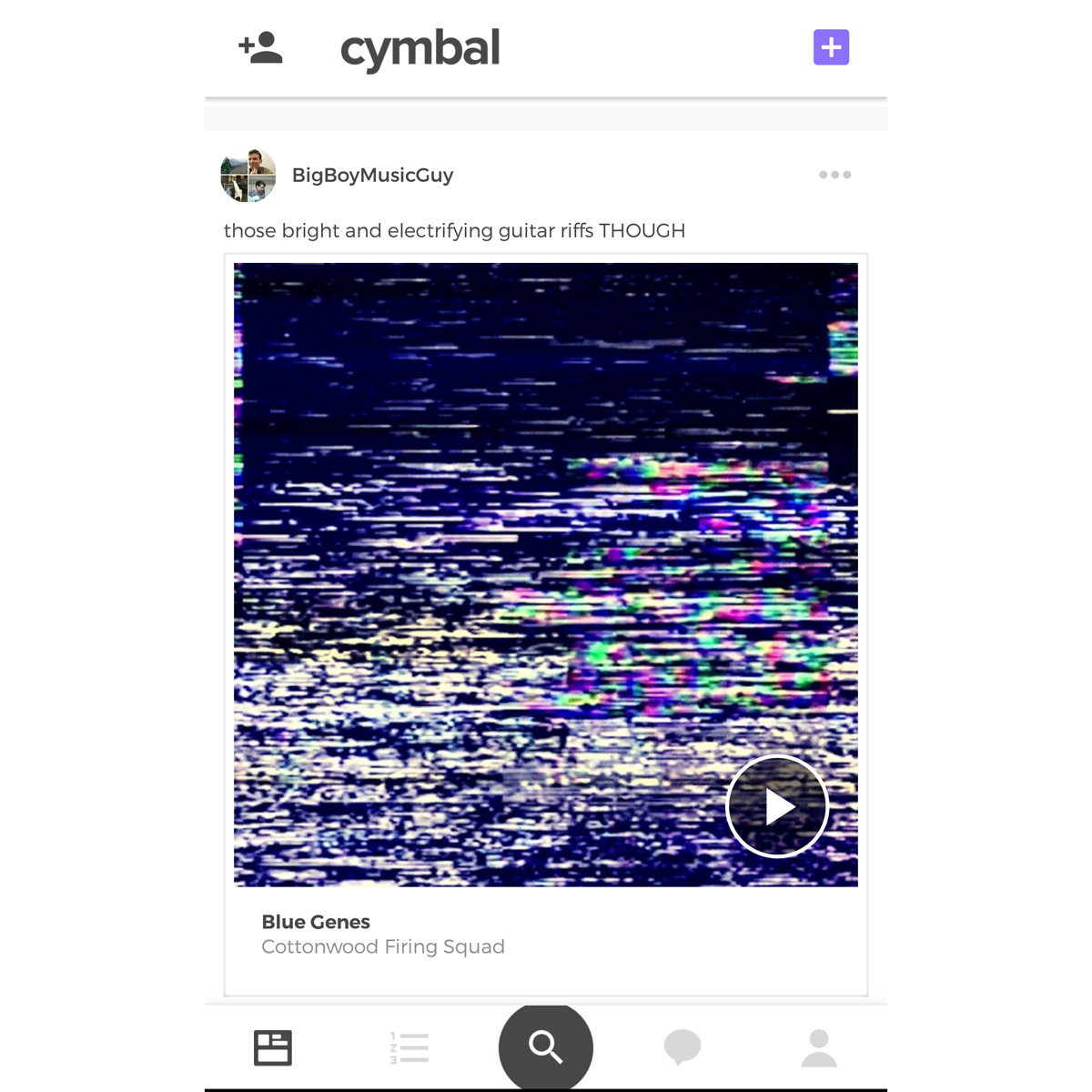Go to the profile tab
The image size is (1092, 1092).
pyautogui.click(x=819, y=1047)
